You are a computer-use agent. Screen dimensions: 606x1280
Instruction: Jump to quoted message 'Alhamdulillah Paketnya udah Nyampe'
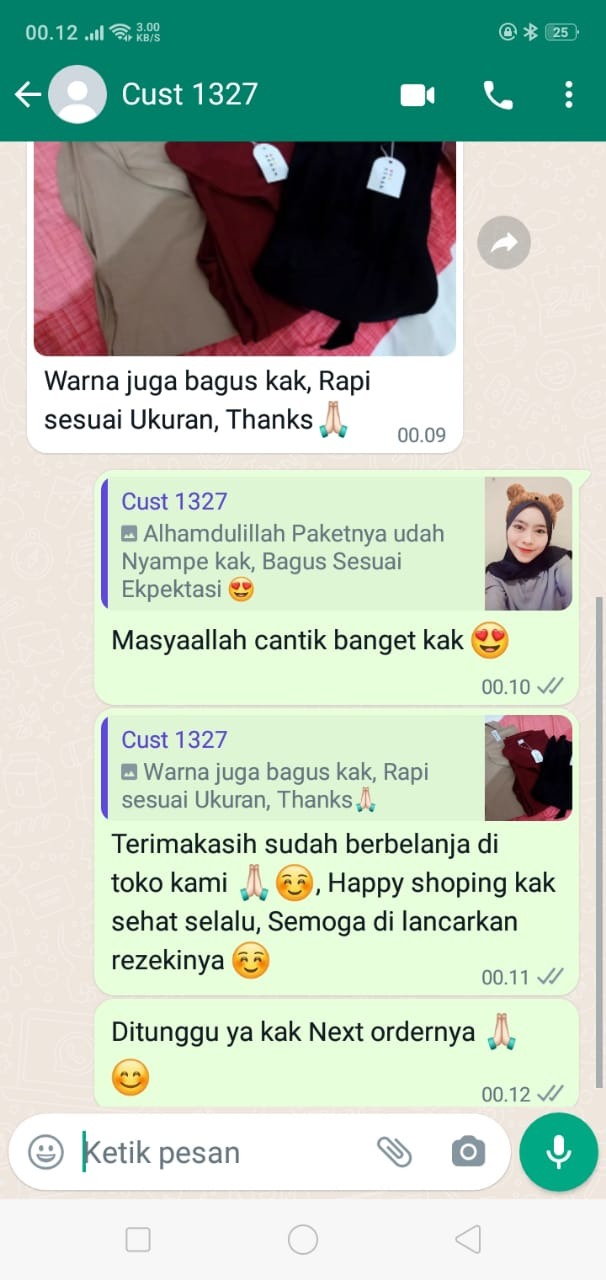[338, 544]
